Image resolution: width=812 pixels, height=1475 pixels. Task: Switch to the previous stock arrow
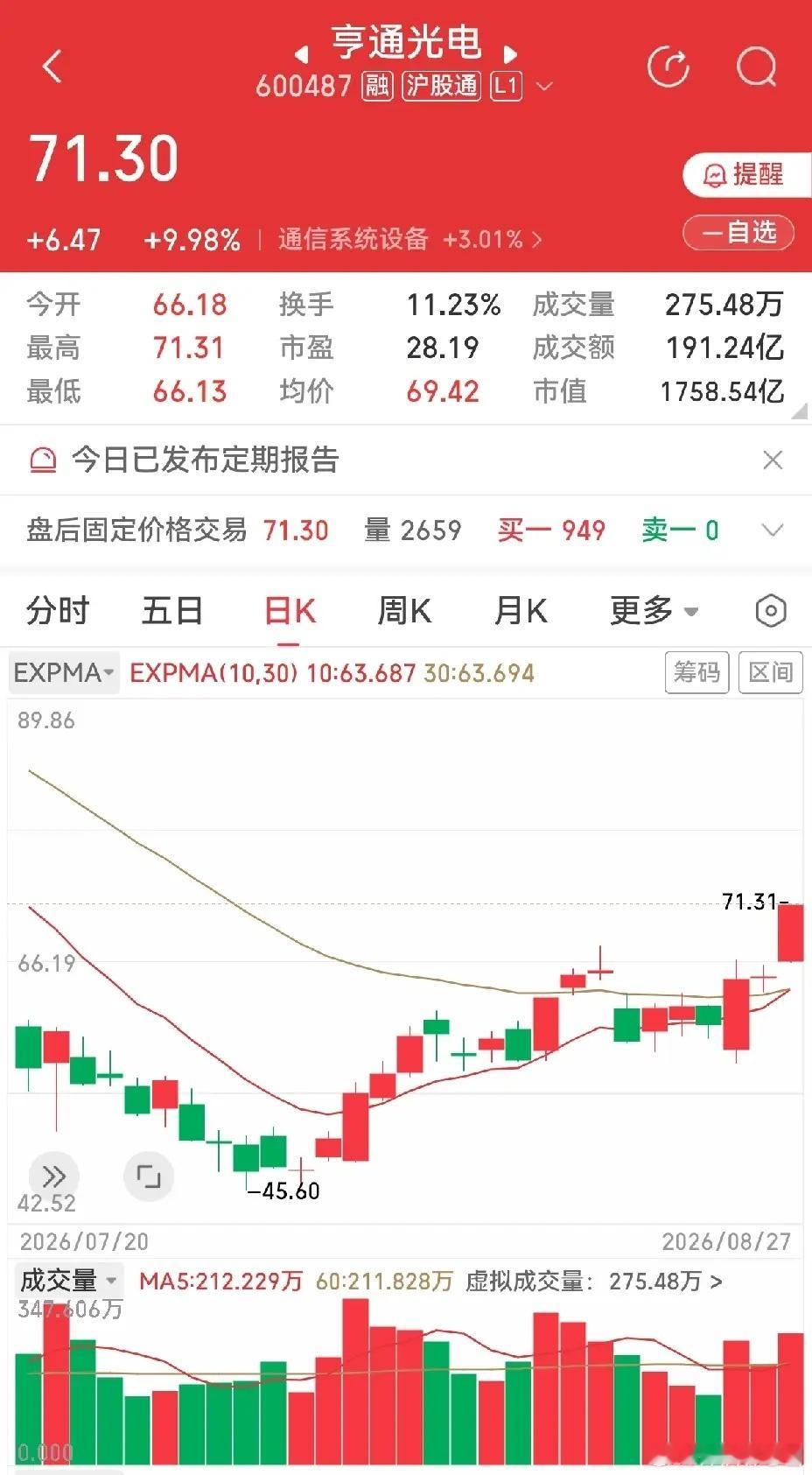[303, 54]
